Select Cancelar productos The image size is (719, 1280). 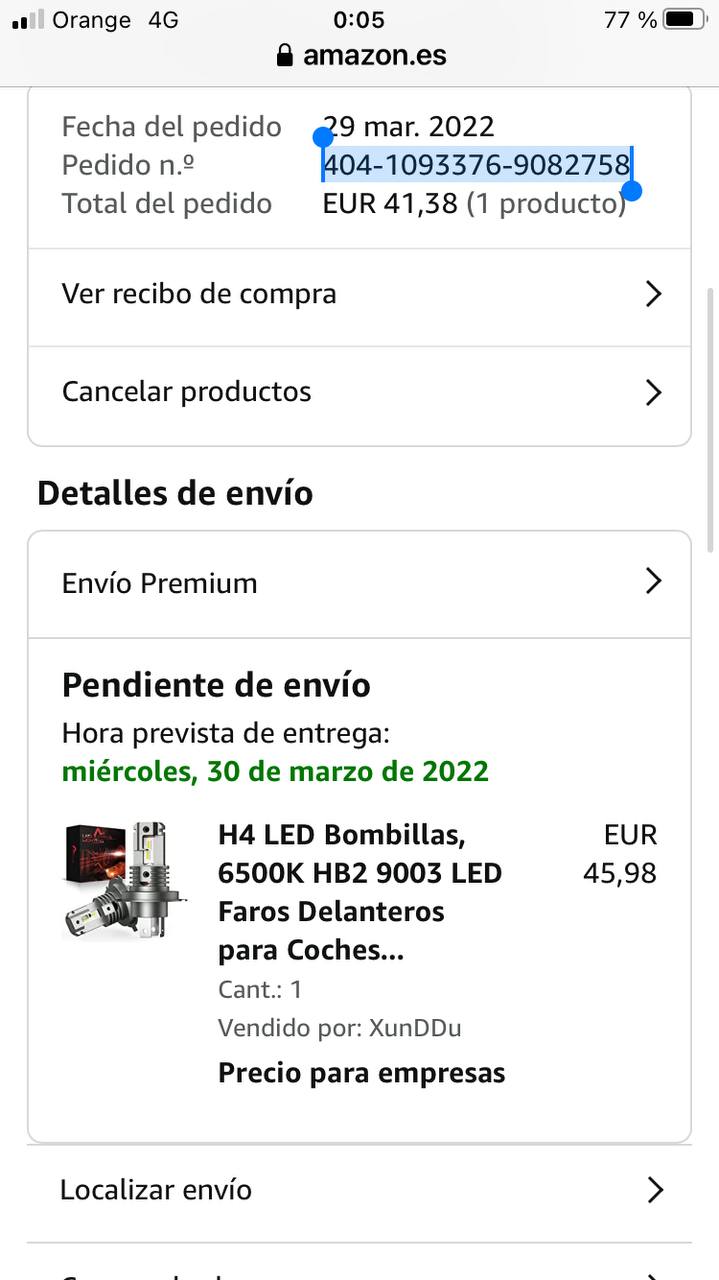[x=358, y=393]
